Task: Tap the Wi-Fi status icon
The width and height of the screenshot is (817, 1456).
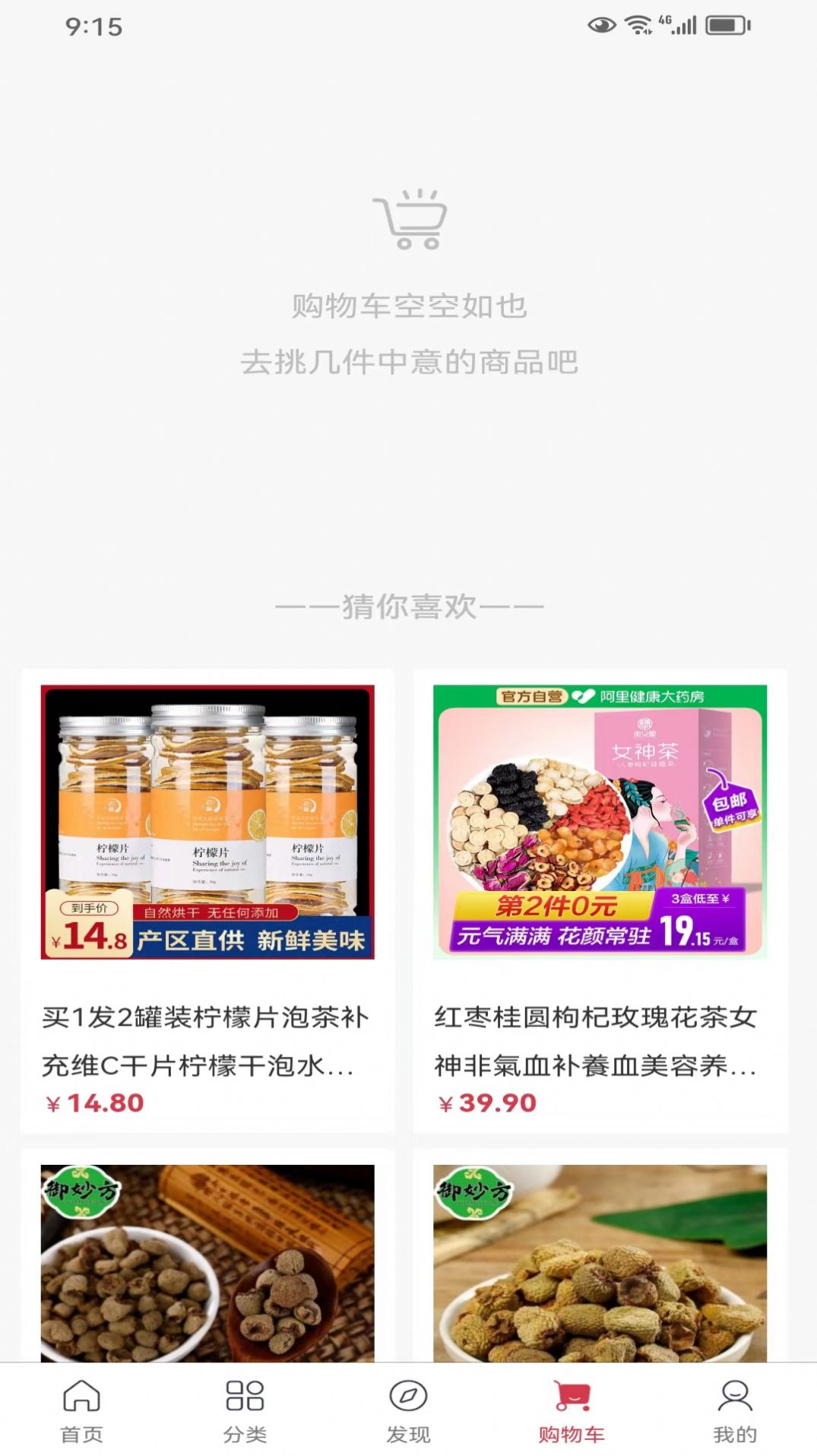Action: tap(637, 24)
